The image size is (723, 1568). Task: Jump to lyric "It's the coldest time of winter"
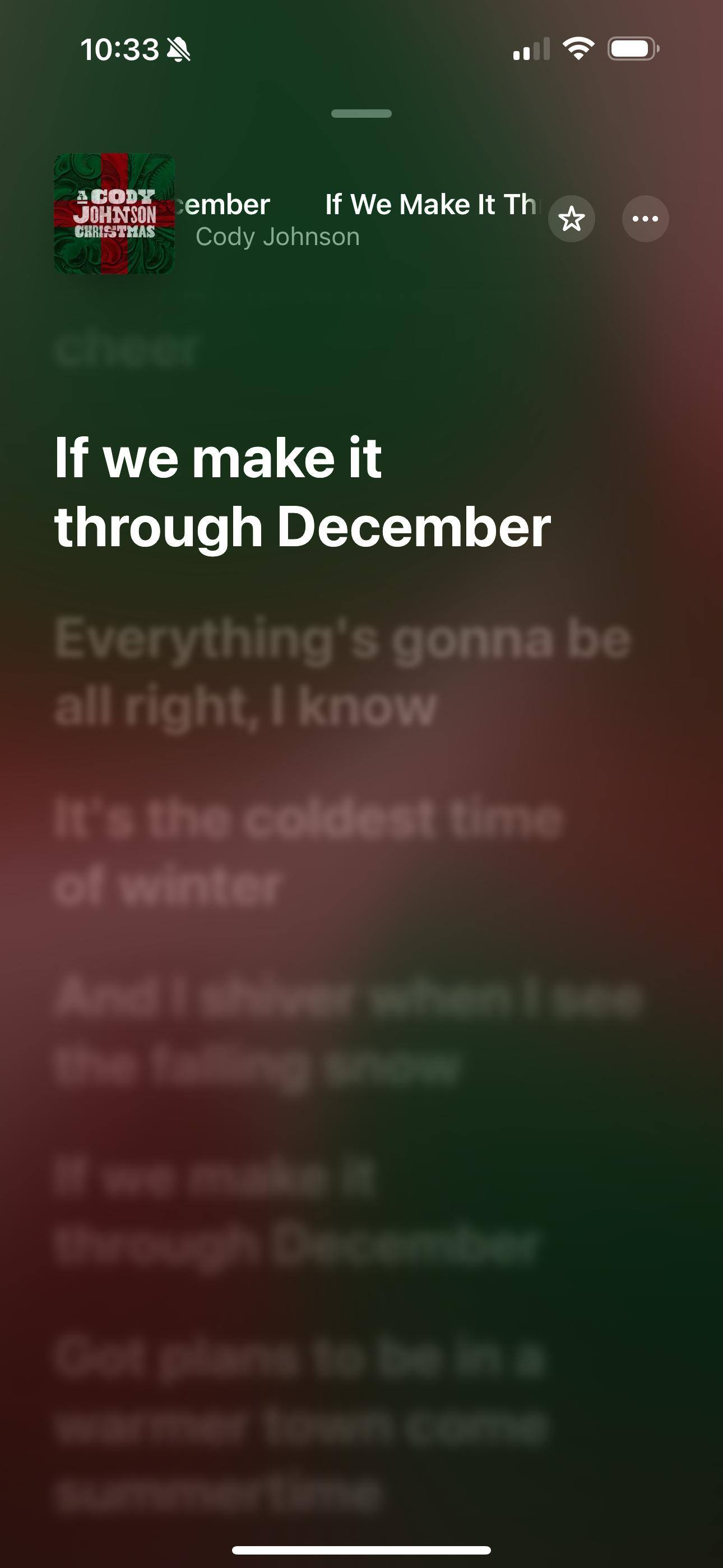pyautogui.click(x=307, y=852)
